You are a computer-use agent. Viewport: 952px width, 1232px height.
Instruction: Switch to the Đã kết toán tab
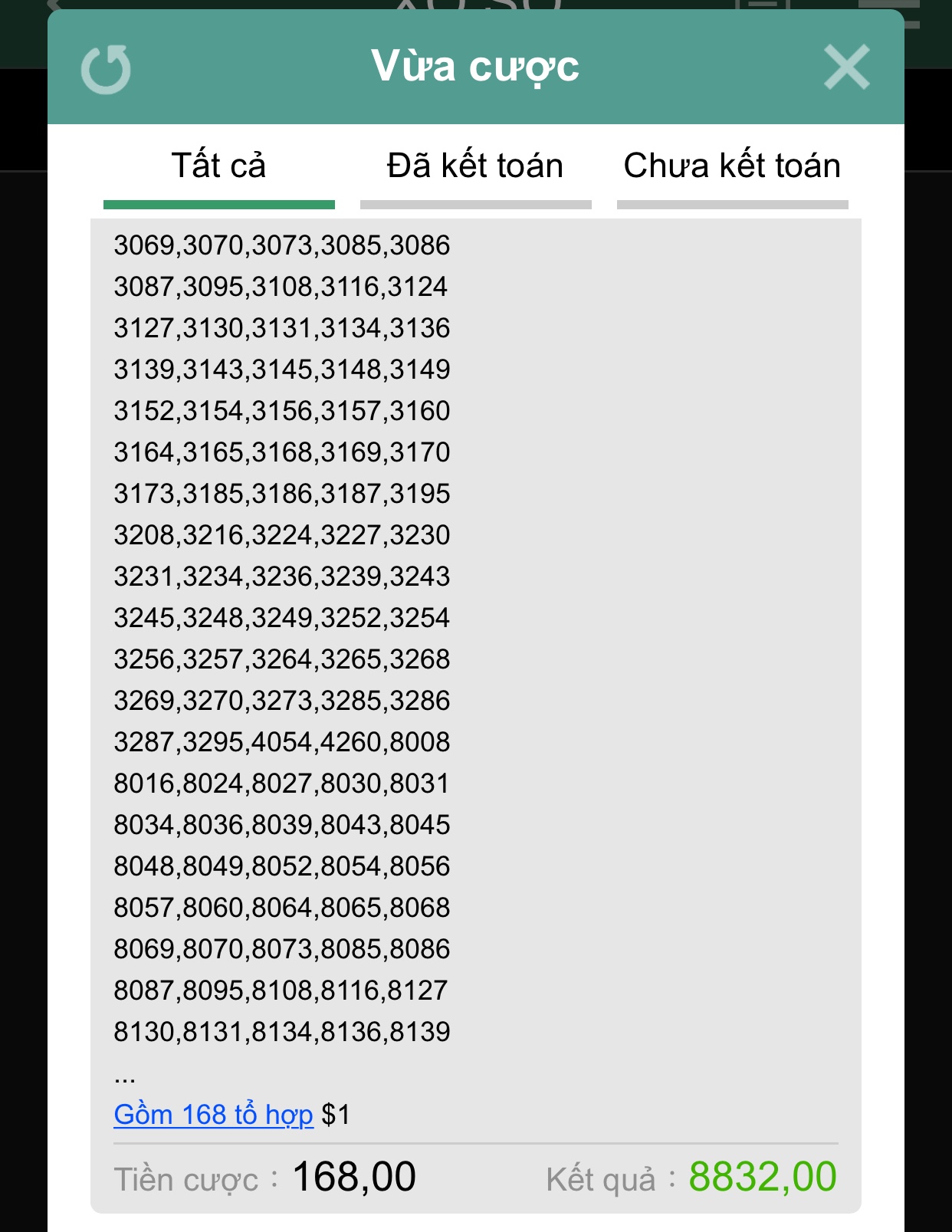pos(475,166)
